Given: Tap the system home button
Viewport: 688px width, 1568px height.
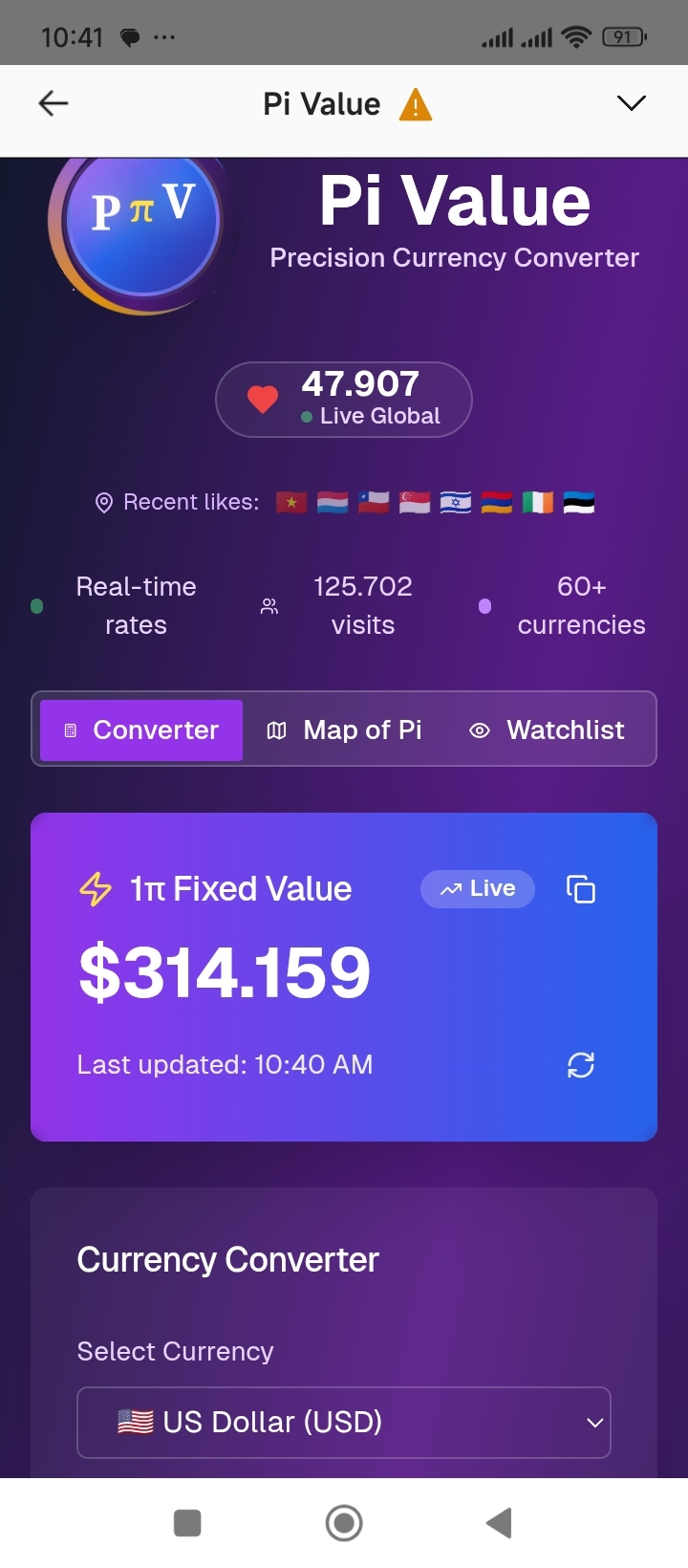Looking at the screenshot, I should point(344,1523).
